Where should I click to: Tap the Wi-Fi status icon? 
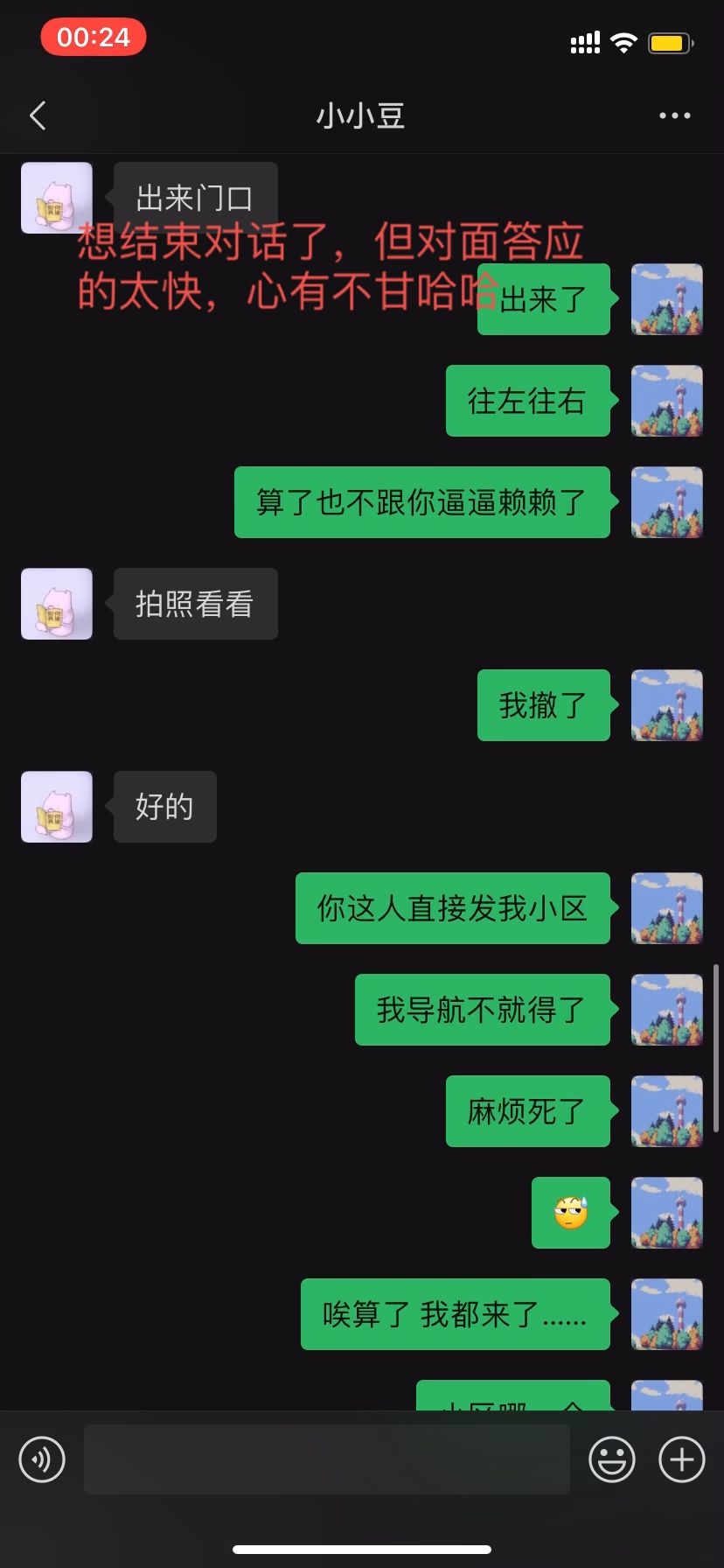(623, 41)
